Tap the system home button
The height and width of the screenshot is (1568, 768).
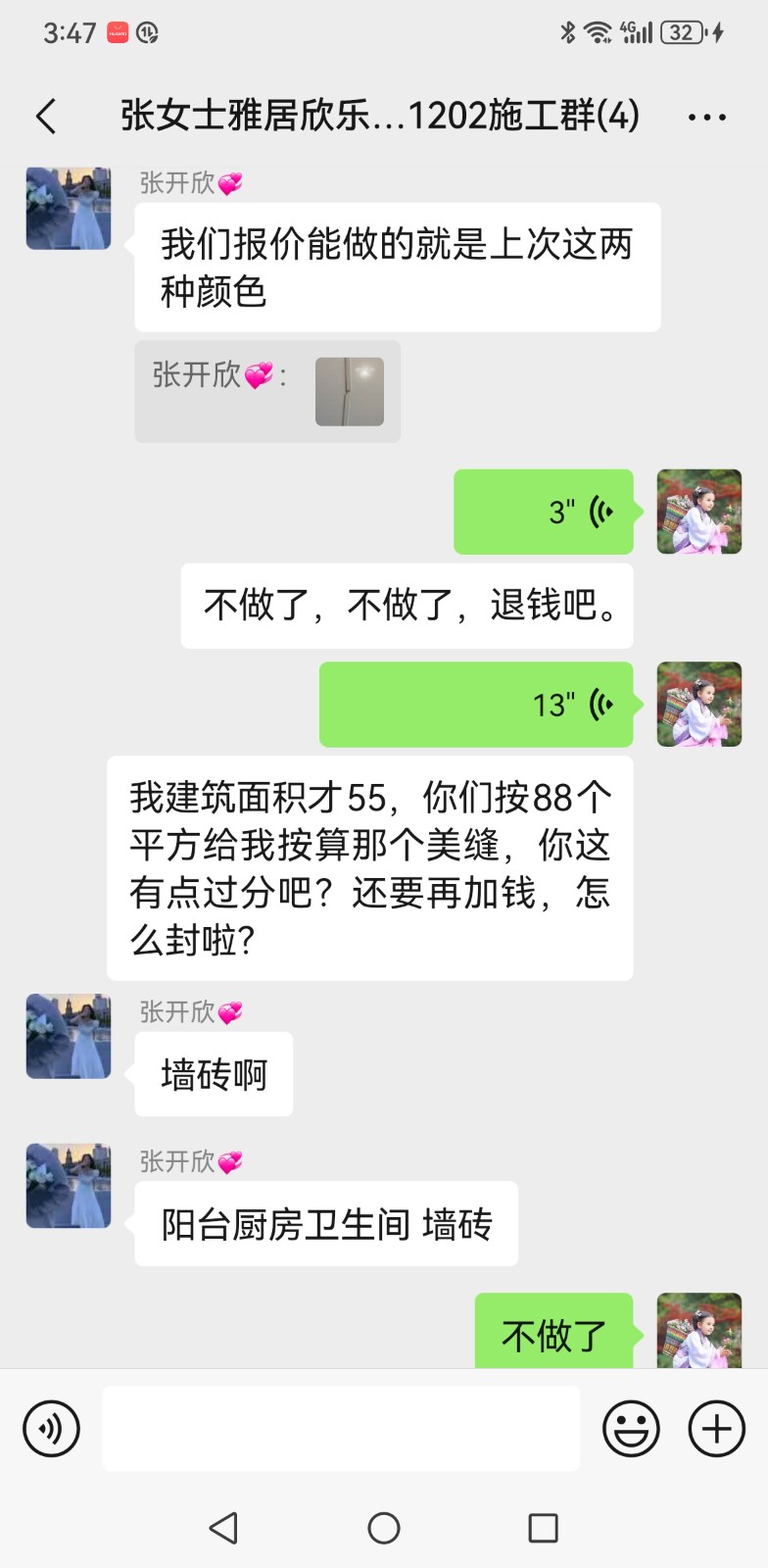click(x=384, y=1528)
